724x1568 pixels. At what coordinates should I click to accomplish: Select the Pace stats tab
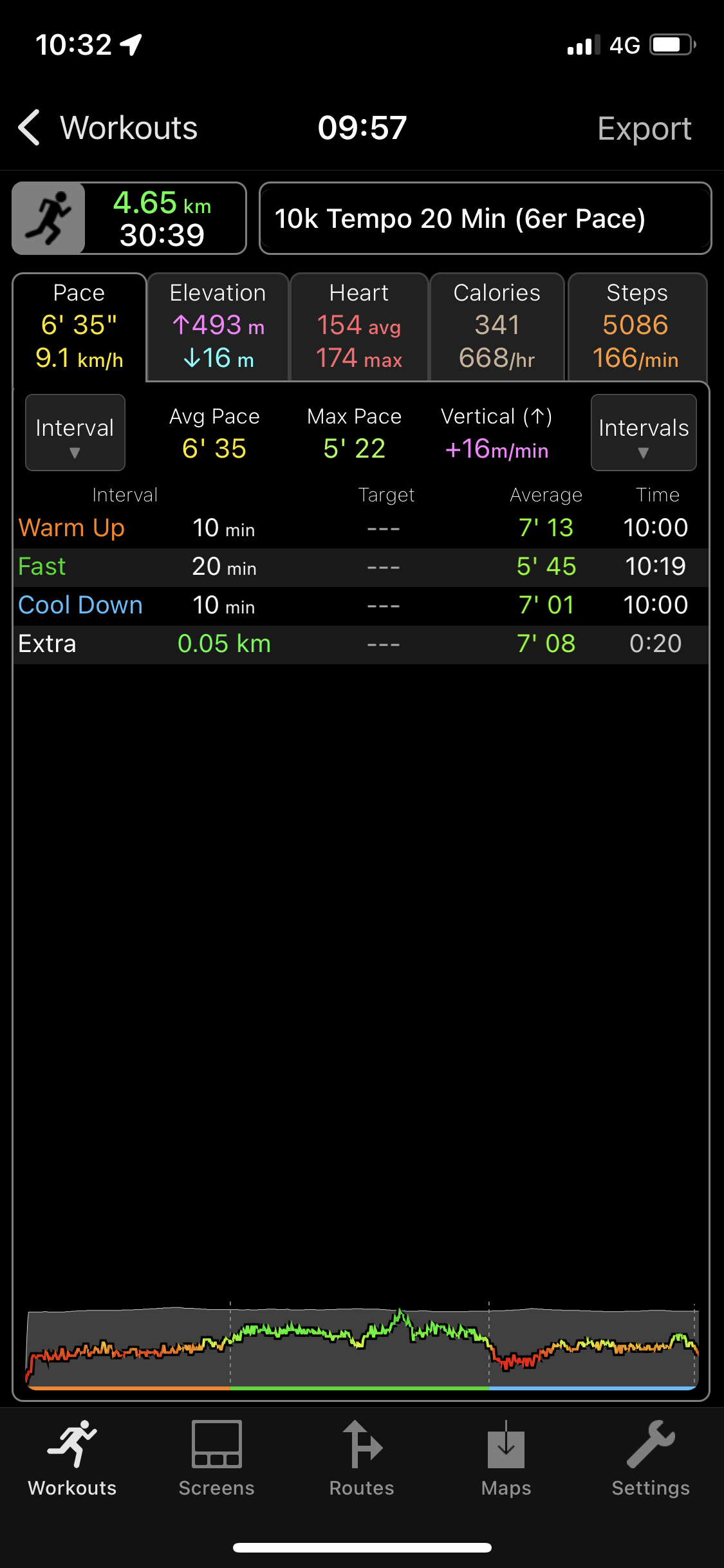pos(79,326)
